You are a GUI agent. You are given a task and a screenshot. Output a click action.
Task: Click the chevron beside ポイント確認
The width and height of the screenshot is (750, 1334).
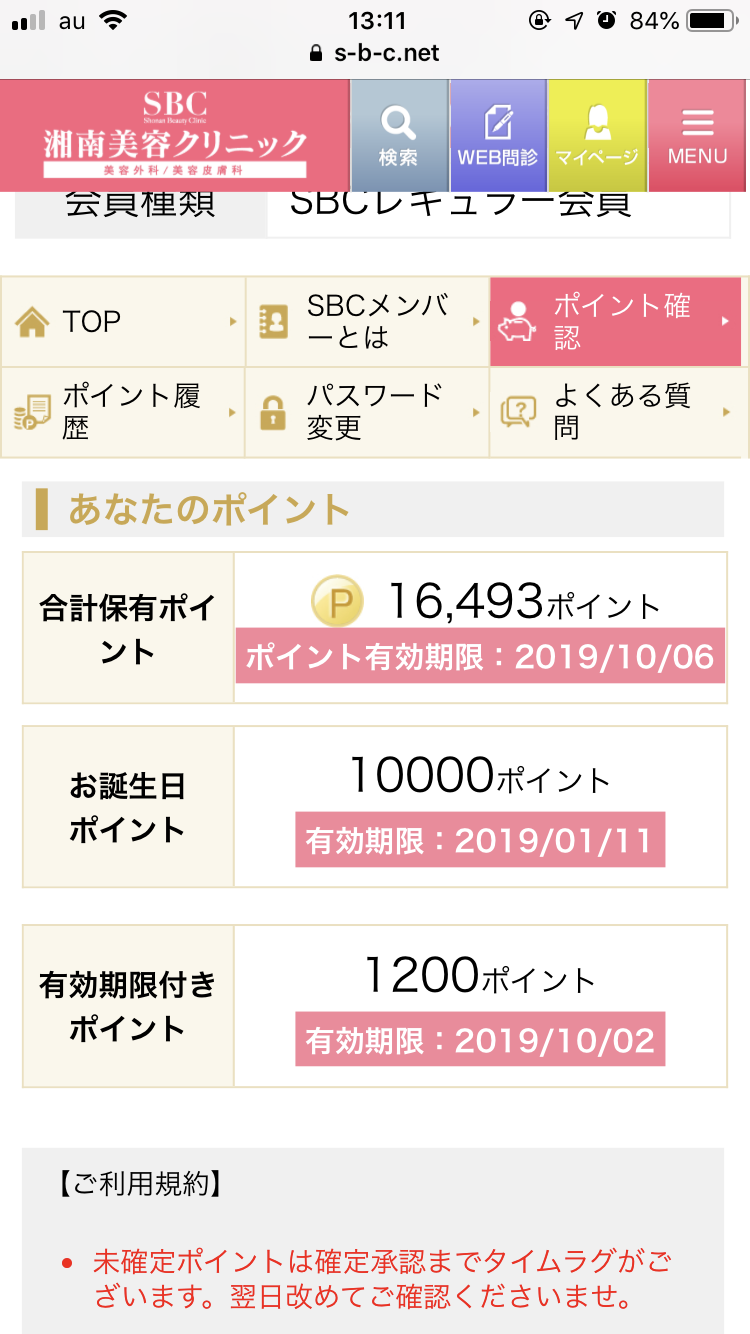[x=727, y=322]
